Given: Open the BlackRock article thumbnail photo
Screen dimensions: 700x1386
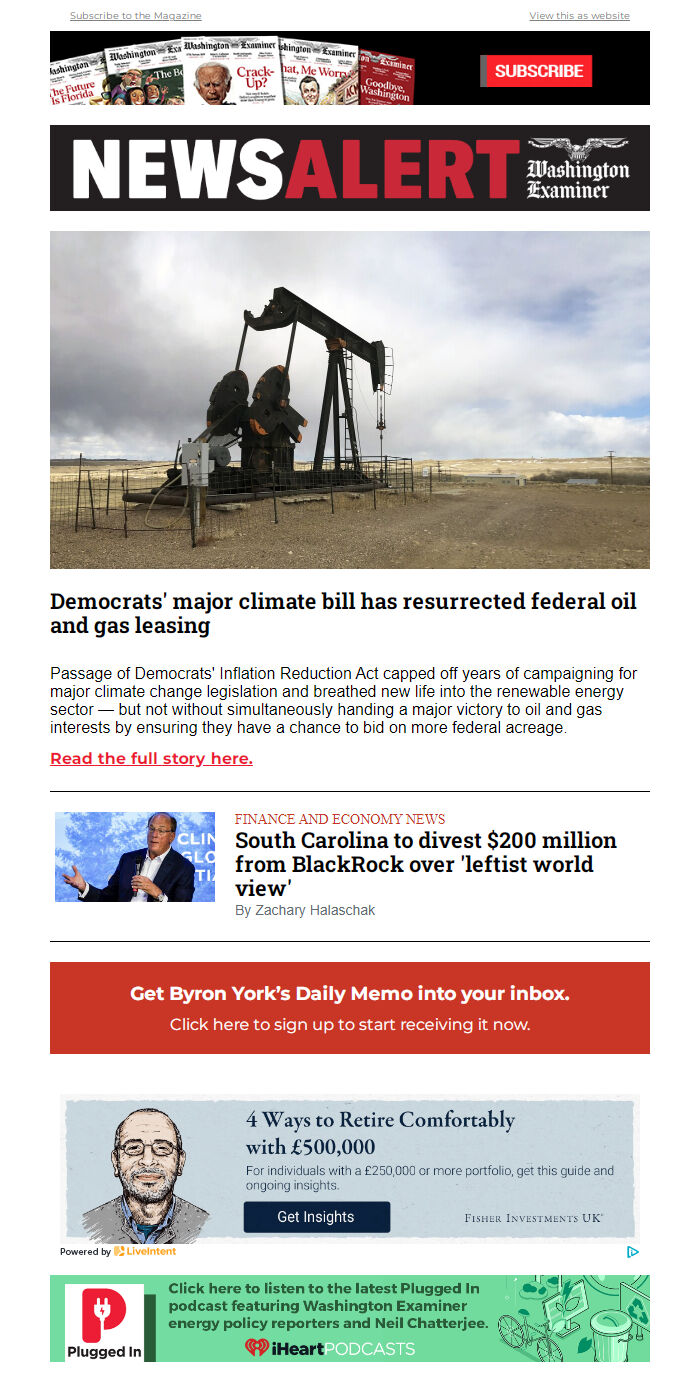Looking at the screenshot, I should [135, 857].
